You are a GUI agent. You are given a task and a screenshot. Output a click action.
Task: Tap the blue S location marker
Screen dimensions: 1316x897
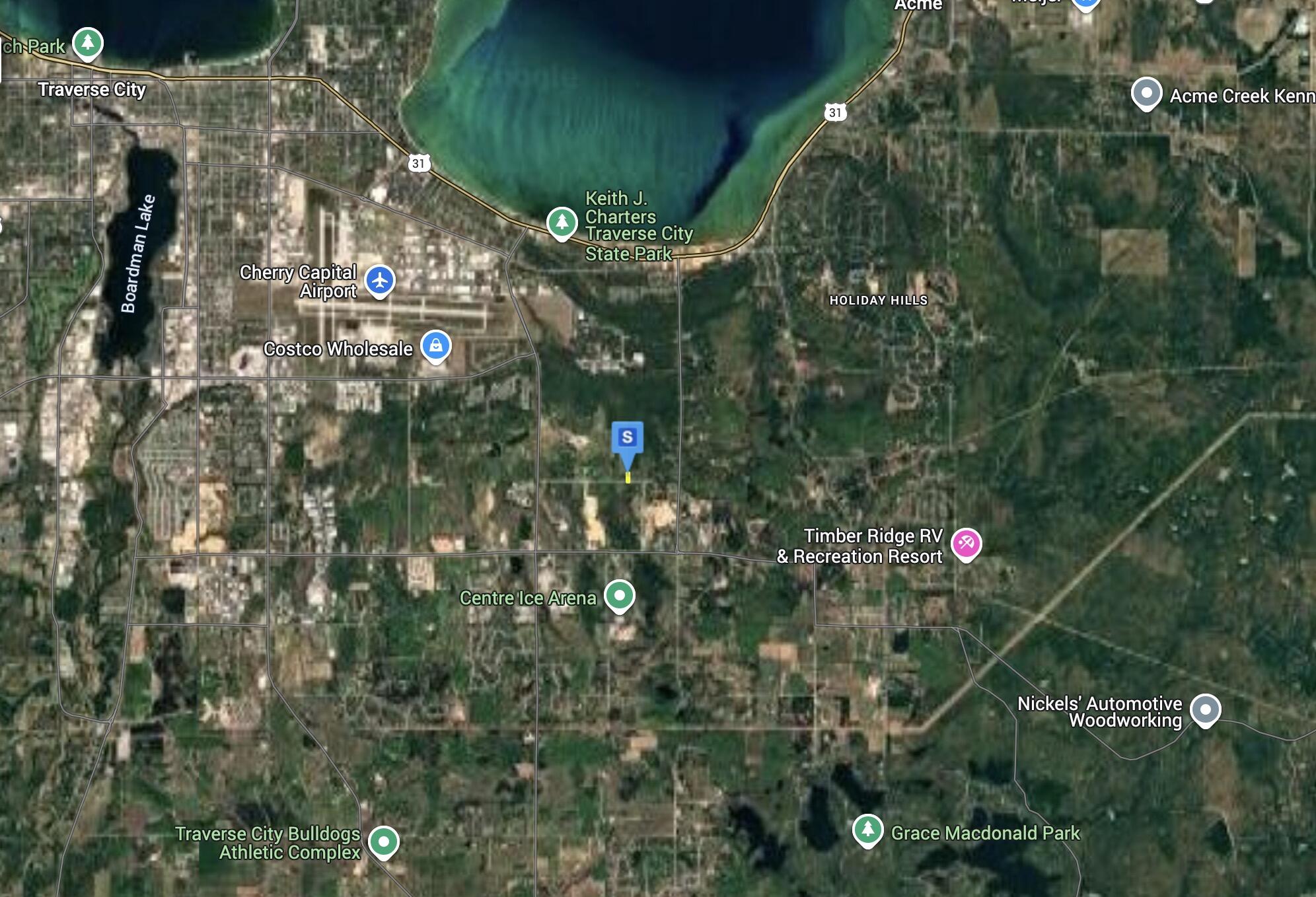pyautogui.click(x=627, y=437)
